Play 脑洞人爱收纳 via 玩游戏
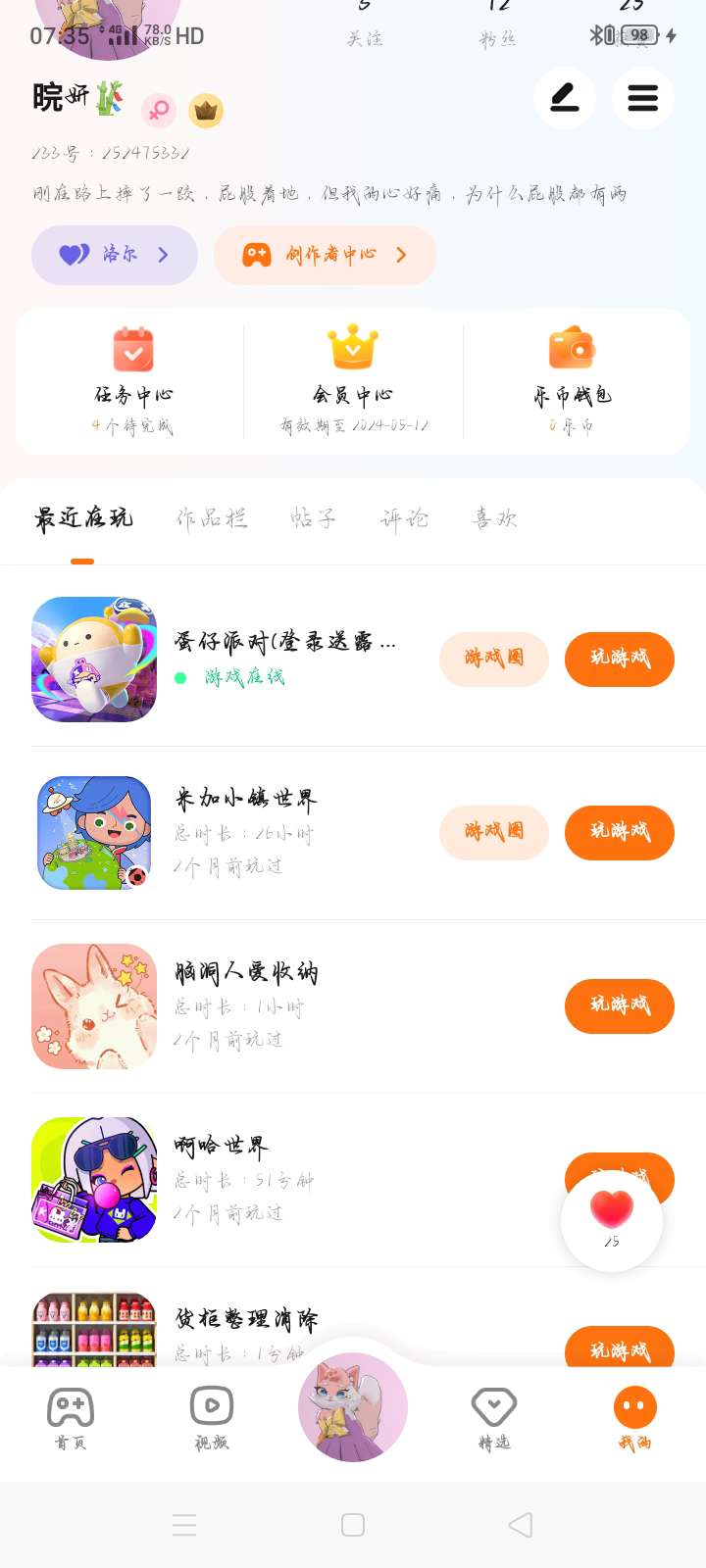 tap(619, 1005)
